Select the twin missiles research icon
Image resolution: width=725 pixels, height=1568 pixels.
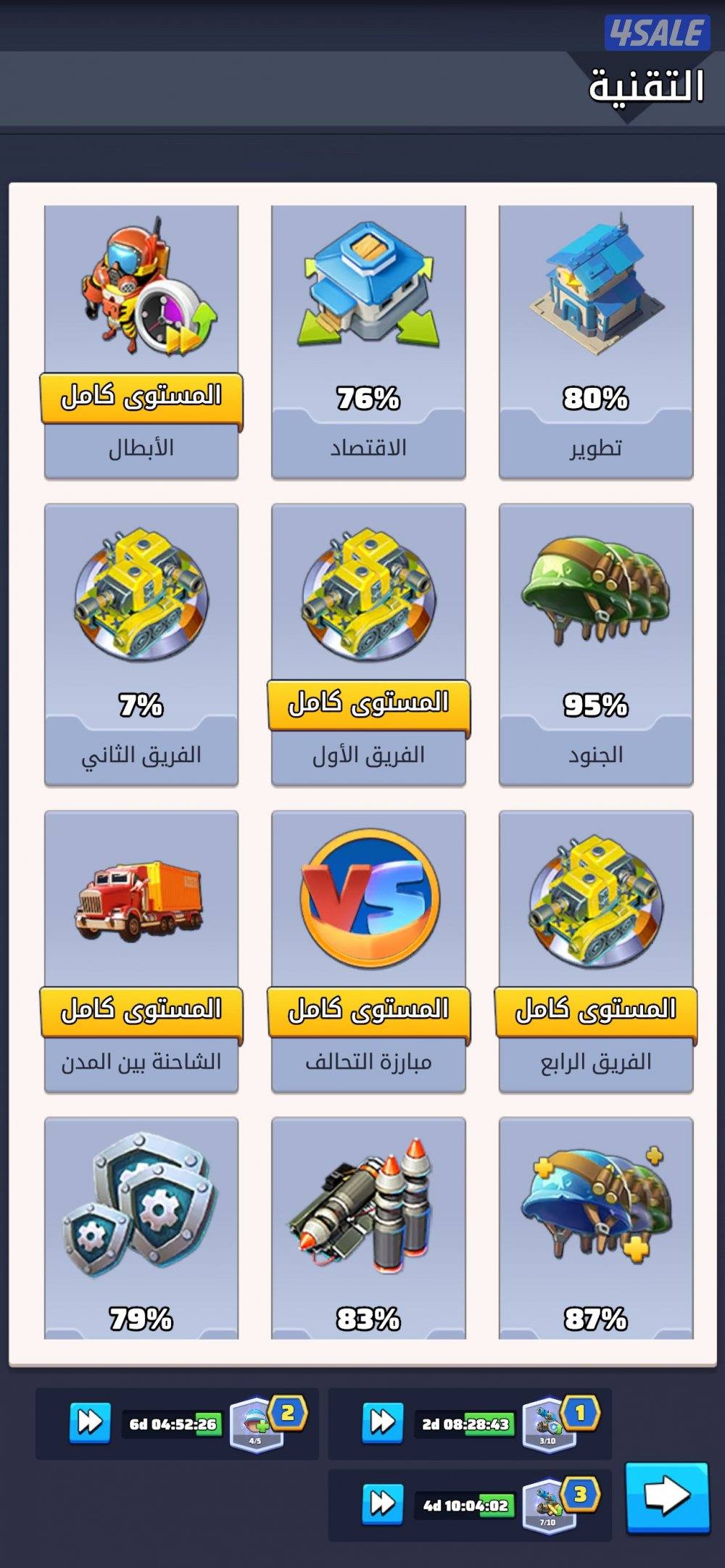(x=366, y=1196)
